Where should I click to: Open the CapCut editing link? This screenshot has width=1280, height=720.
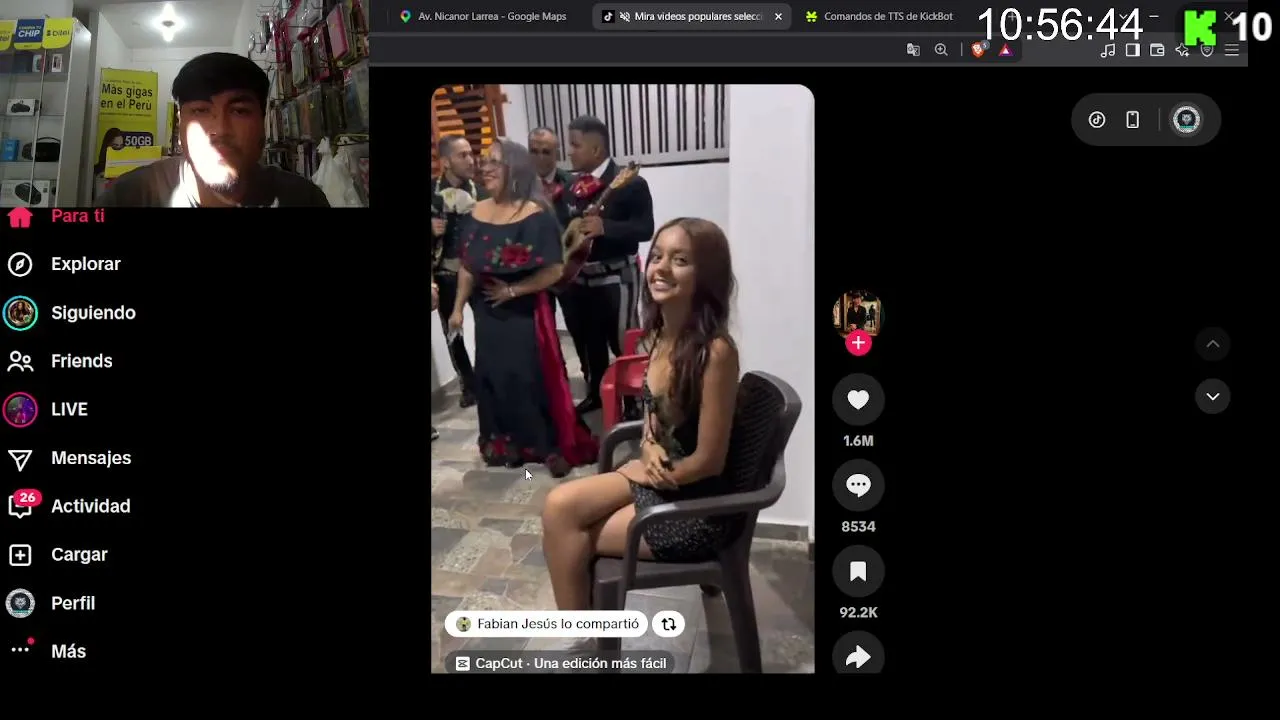pos(561,663)
